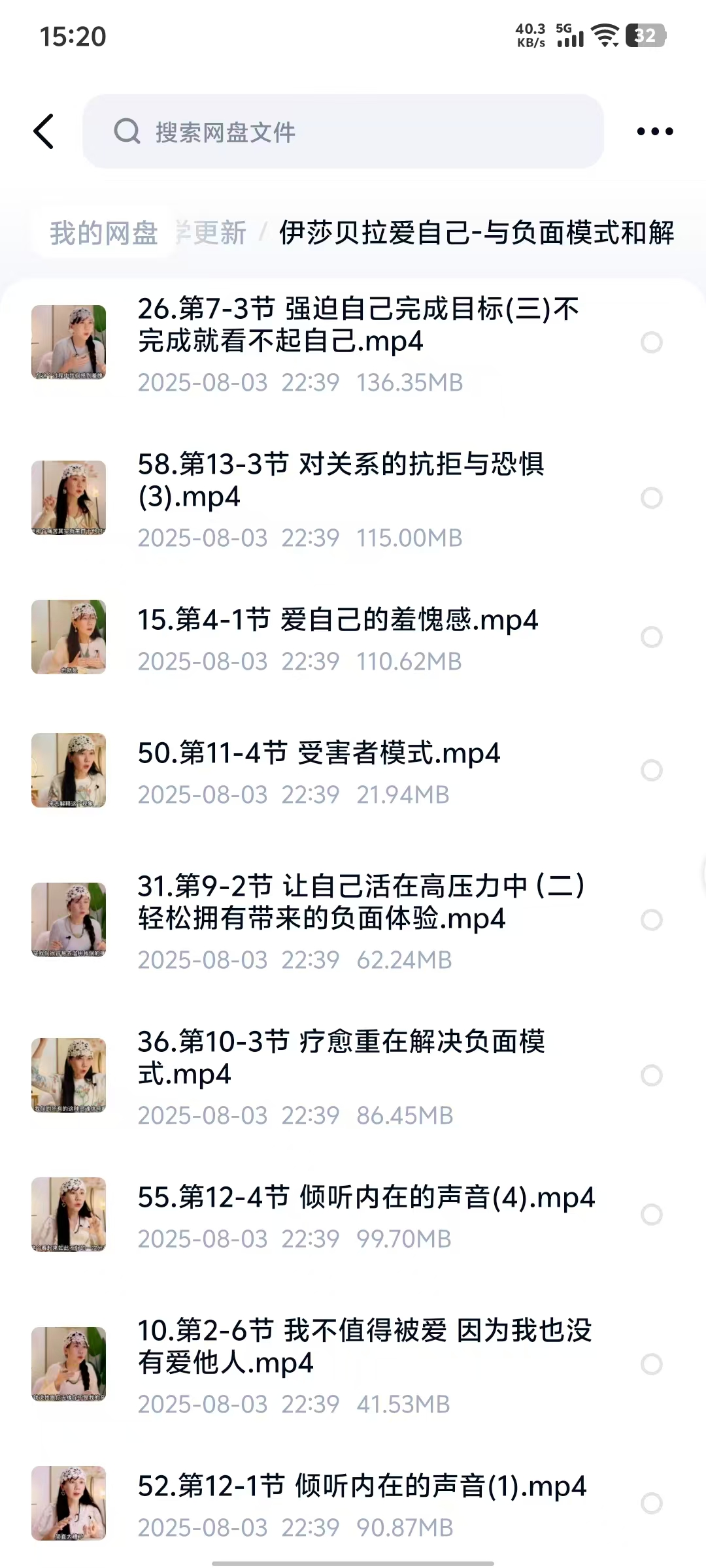Image resolution: width=706 pixels, height=1568 pixels.
Task: Select the circle for 58.第13-3节 对关系的抗拒与恐惧
Action: (651, 498)
